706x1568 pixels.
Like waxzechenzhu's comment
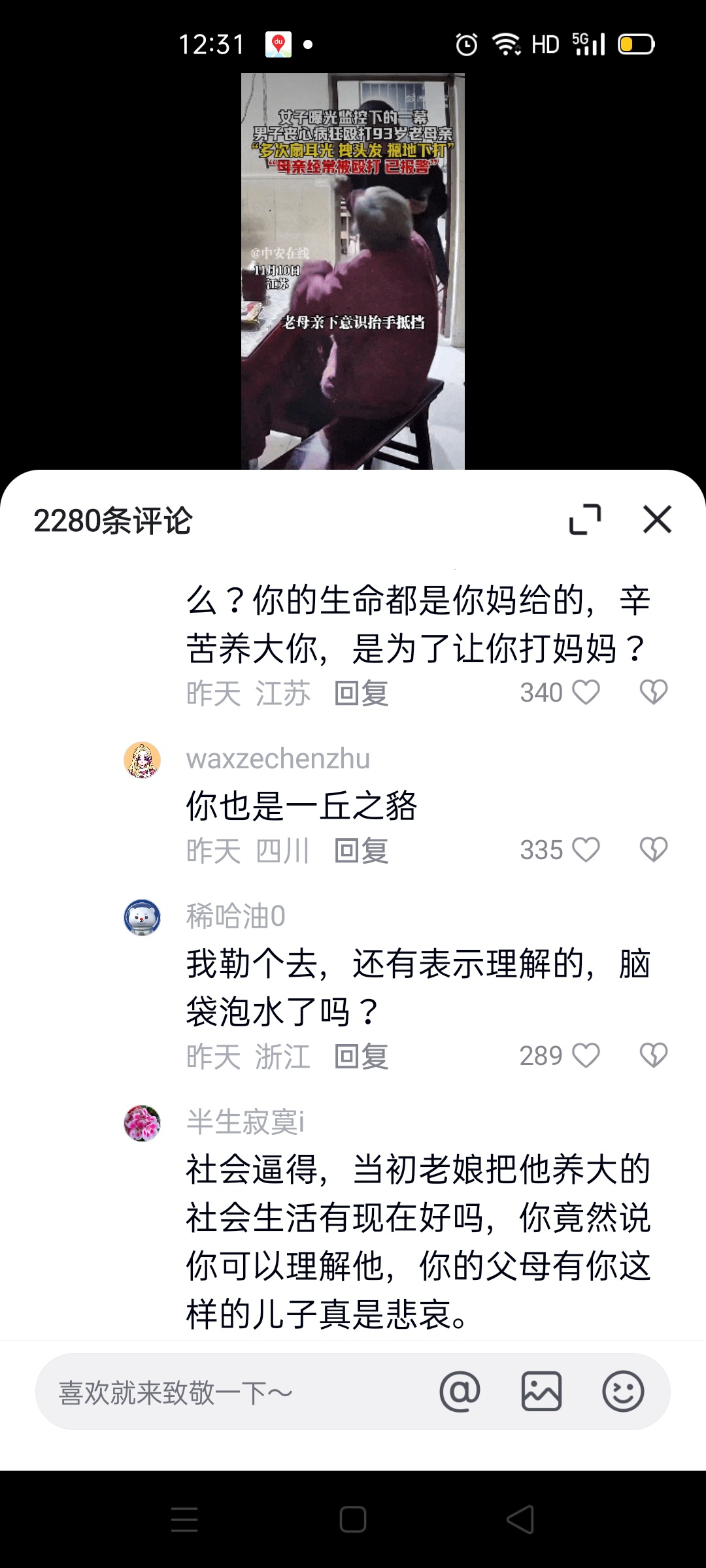586,850
